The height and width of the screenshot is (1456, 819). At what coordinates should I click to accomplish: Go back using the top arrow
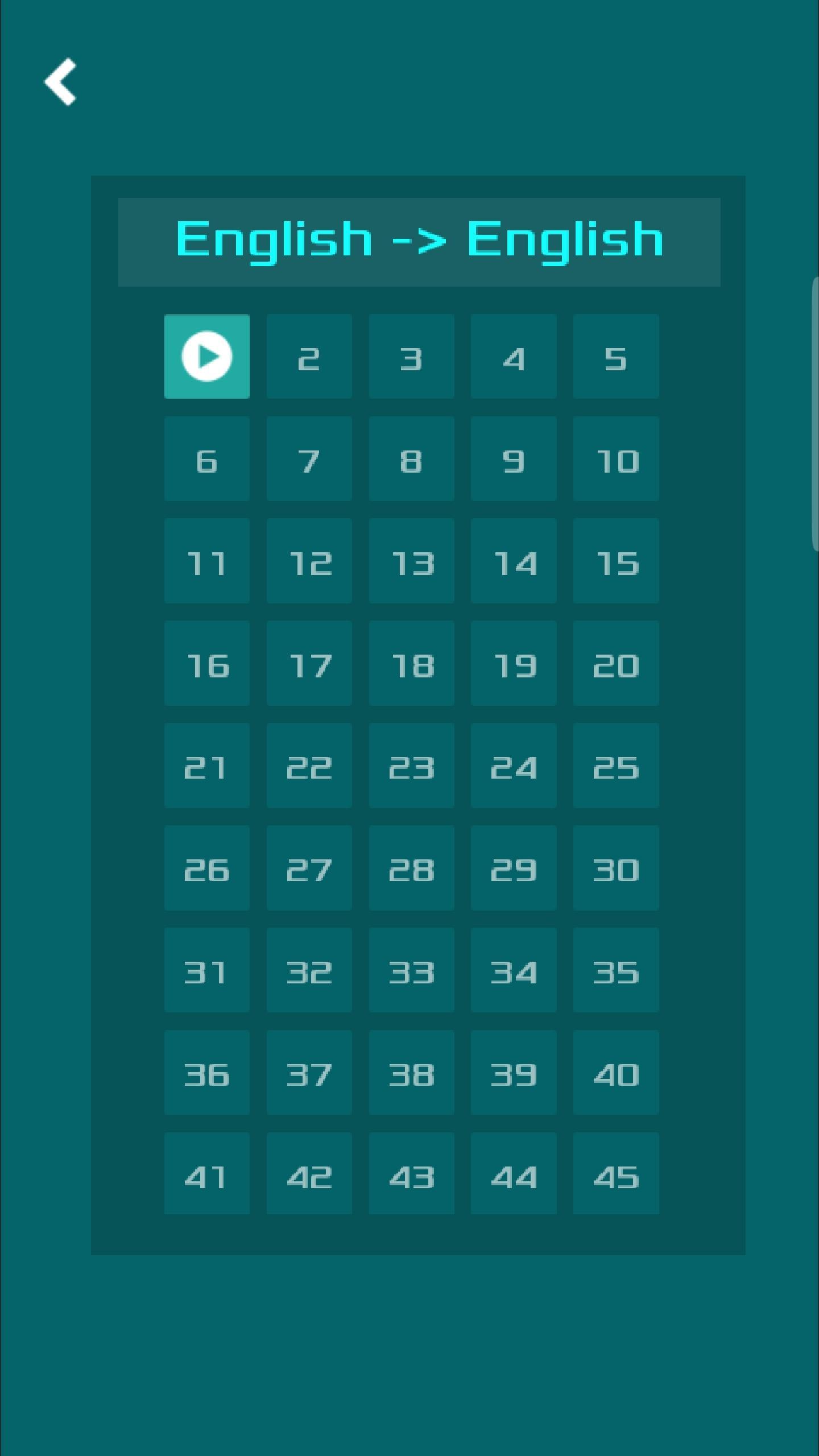pyautogui.click(x=60, y=82)
